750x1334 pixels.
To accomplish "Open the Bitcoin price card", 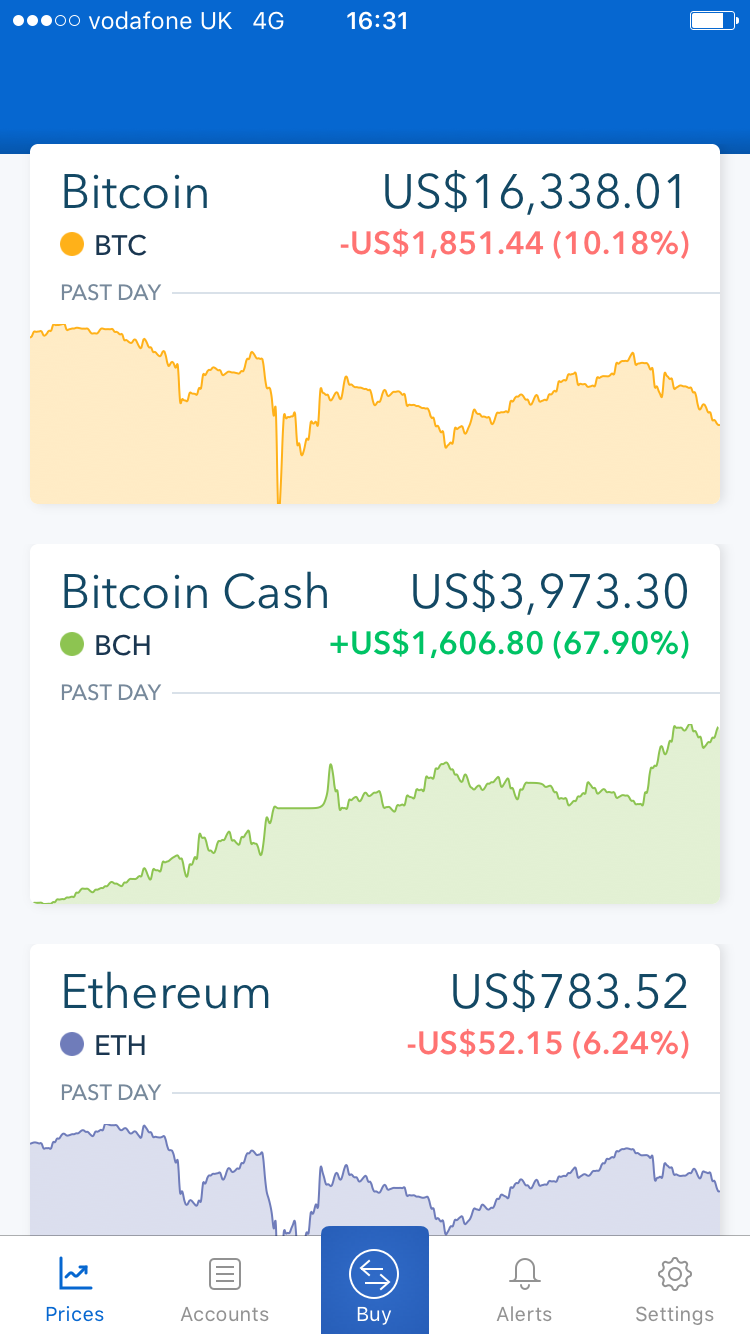I will click(x=375, y=324).
